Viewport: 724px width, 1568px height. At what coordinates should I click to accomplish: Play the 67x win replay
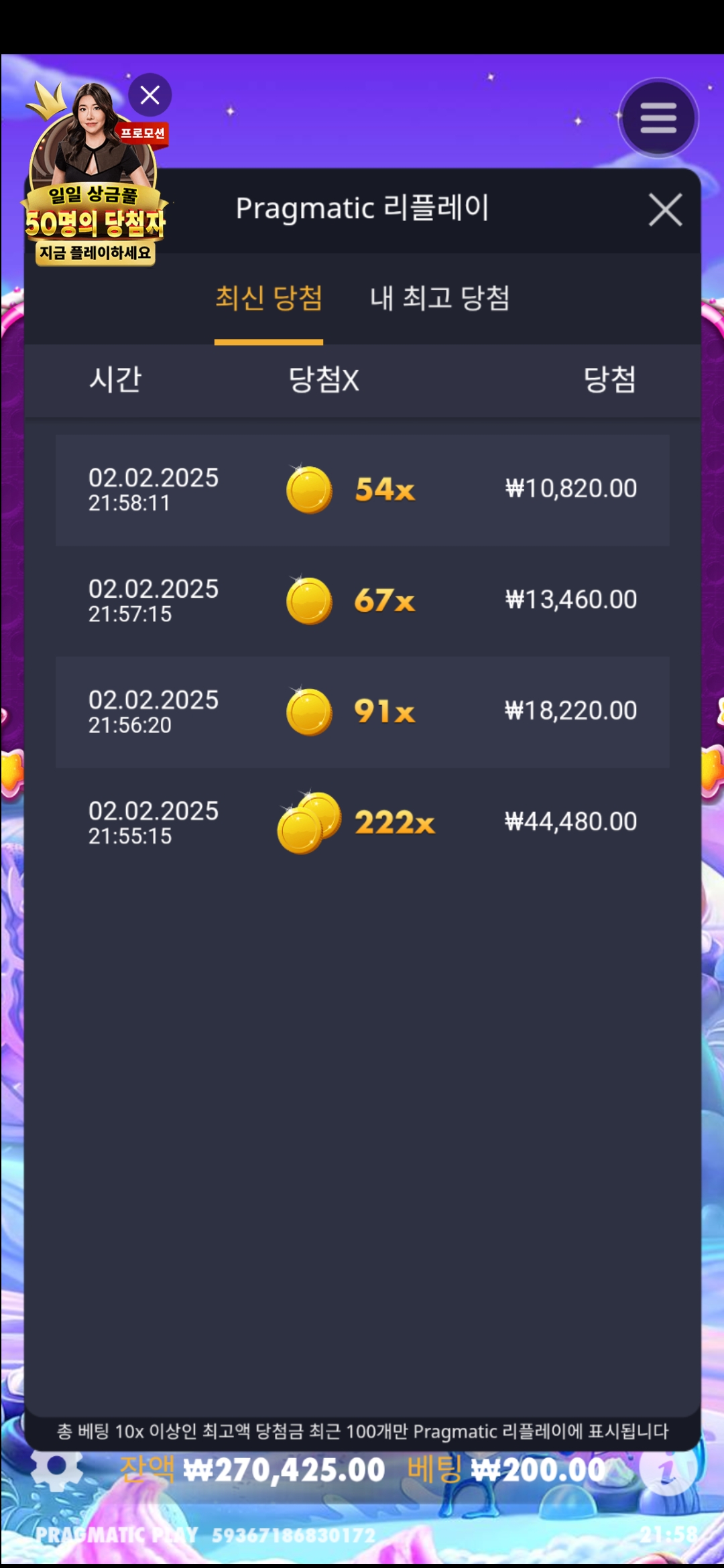tap(362, 601)
